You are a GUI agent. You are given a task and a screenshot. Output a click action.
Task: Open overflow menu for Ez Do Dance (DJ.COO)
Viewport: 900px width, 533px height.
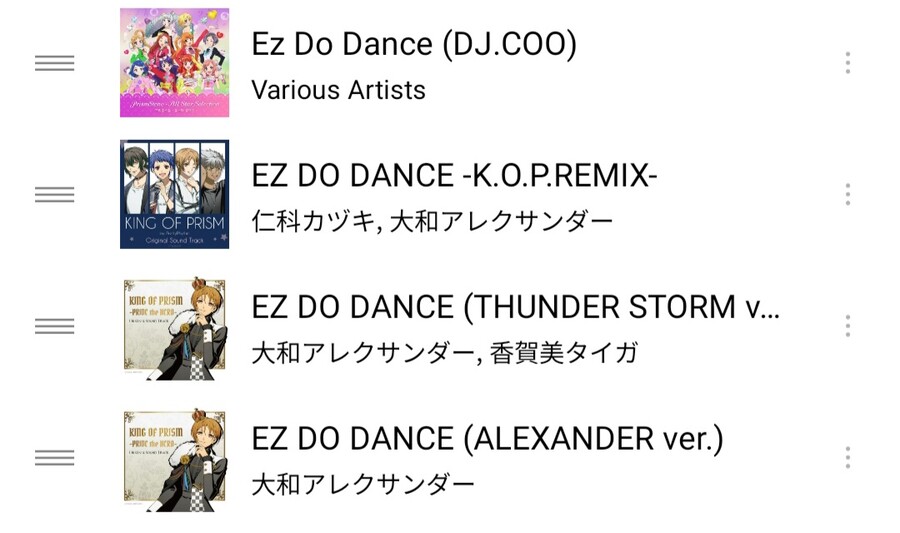(x=847, y=63)
